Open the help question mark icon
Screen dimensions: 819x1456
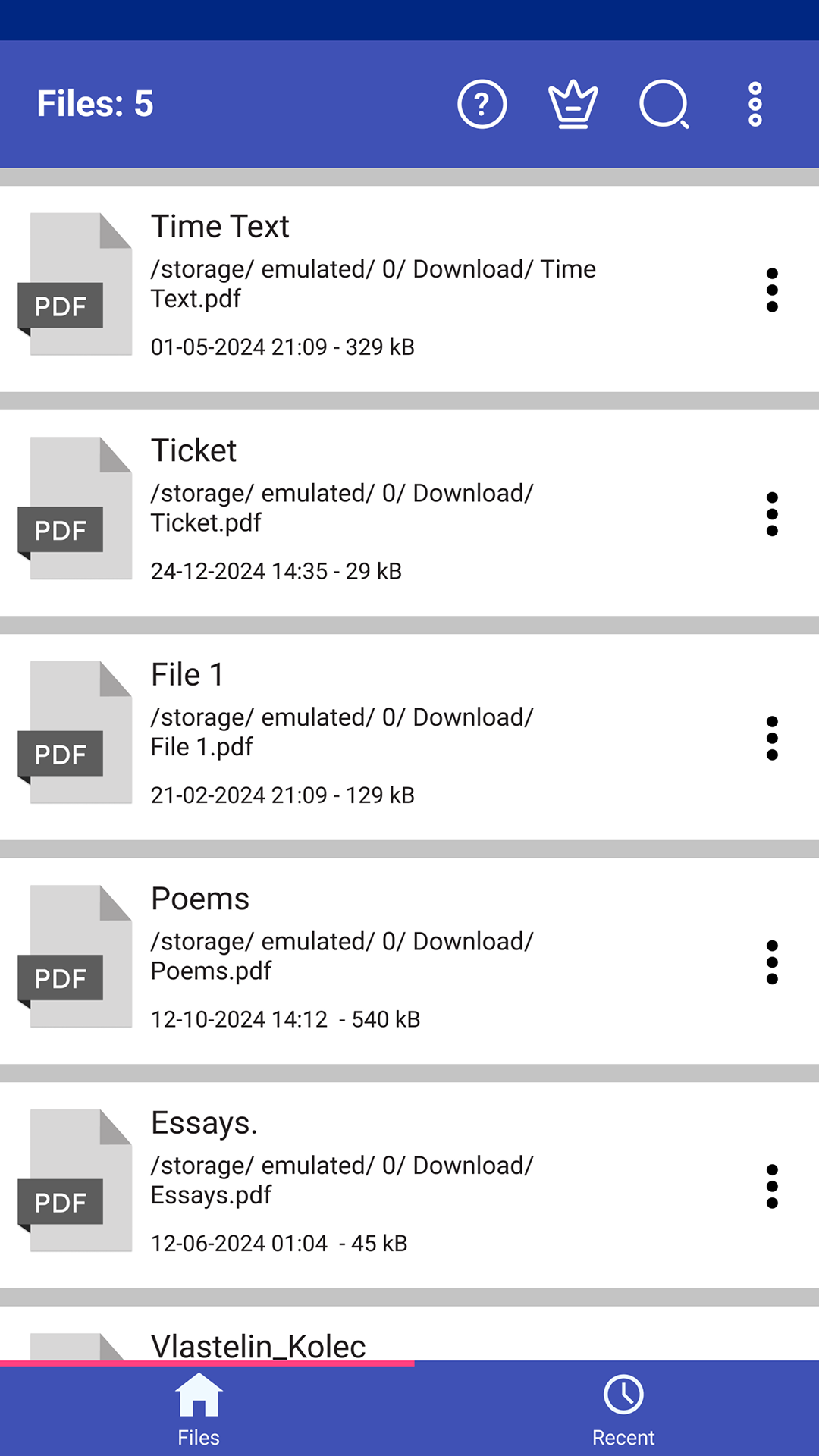tap(482, 104)
